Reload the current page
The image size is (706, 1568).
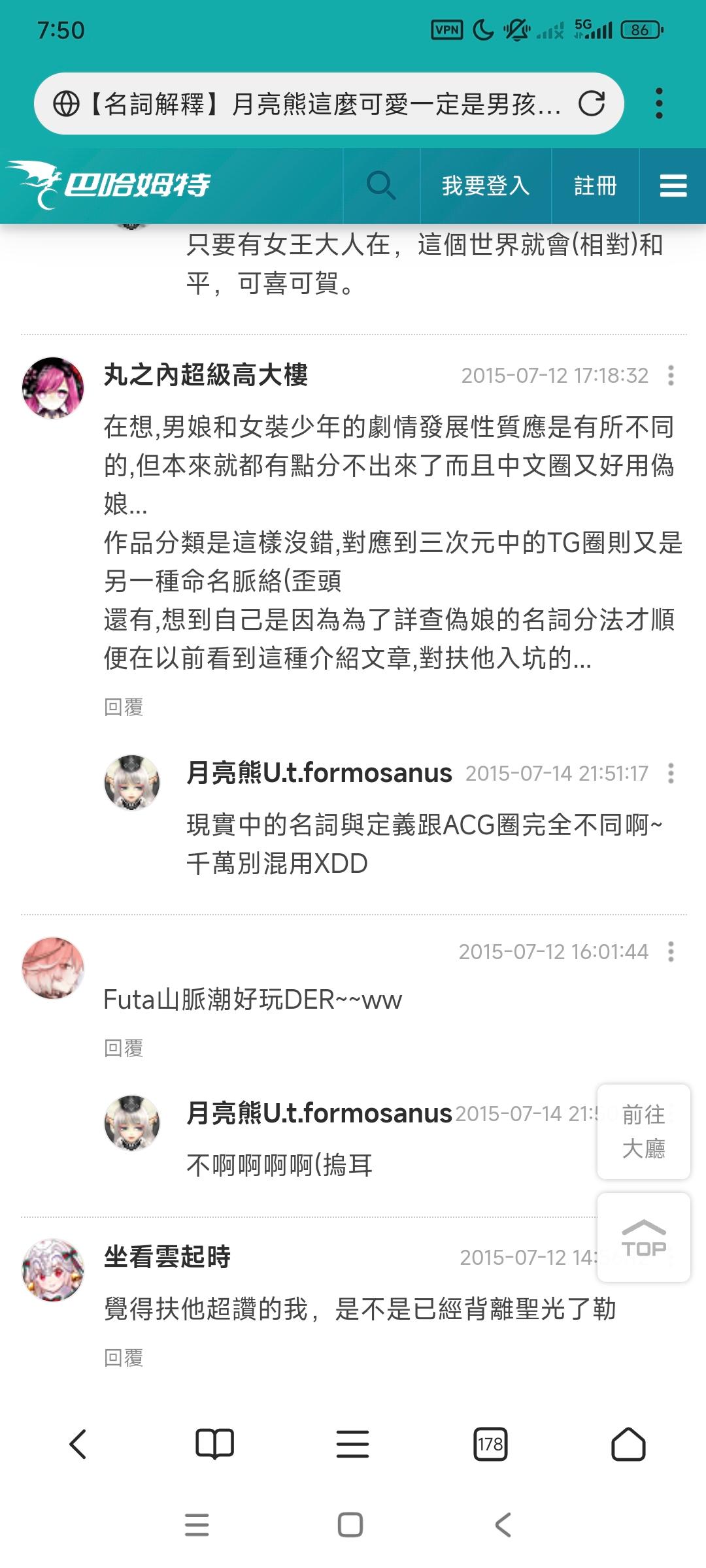pos(592,104)
